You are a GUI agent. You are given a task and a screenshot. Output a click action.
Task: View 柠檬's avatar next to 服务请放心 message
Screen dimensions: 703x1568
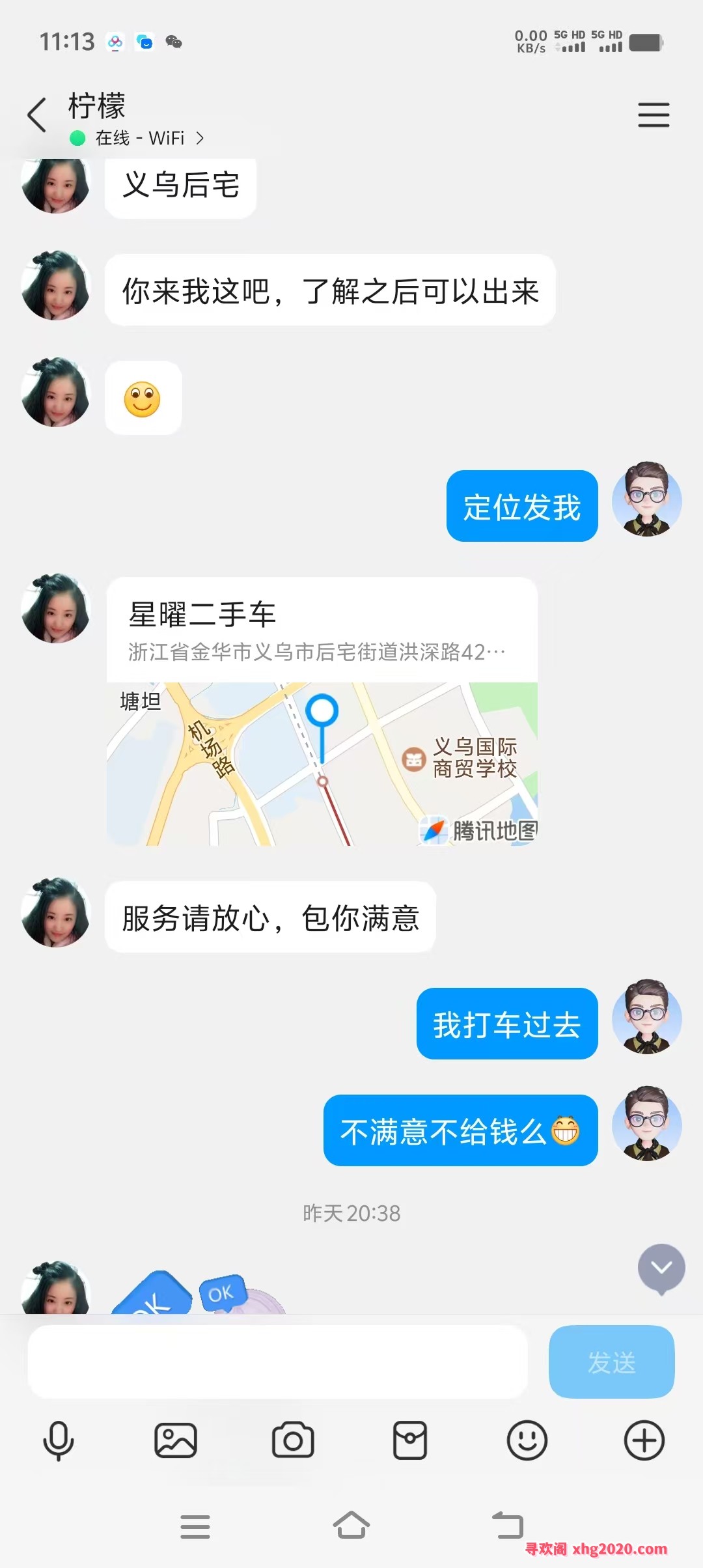[56, 912]
